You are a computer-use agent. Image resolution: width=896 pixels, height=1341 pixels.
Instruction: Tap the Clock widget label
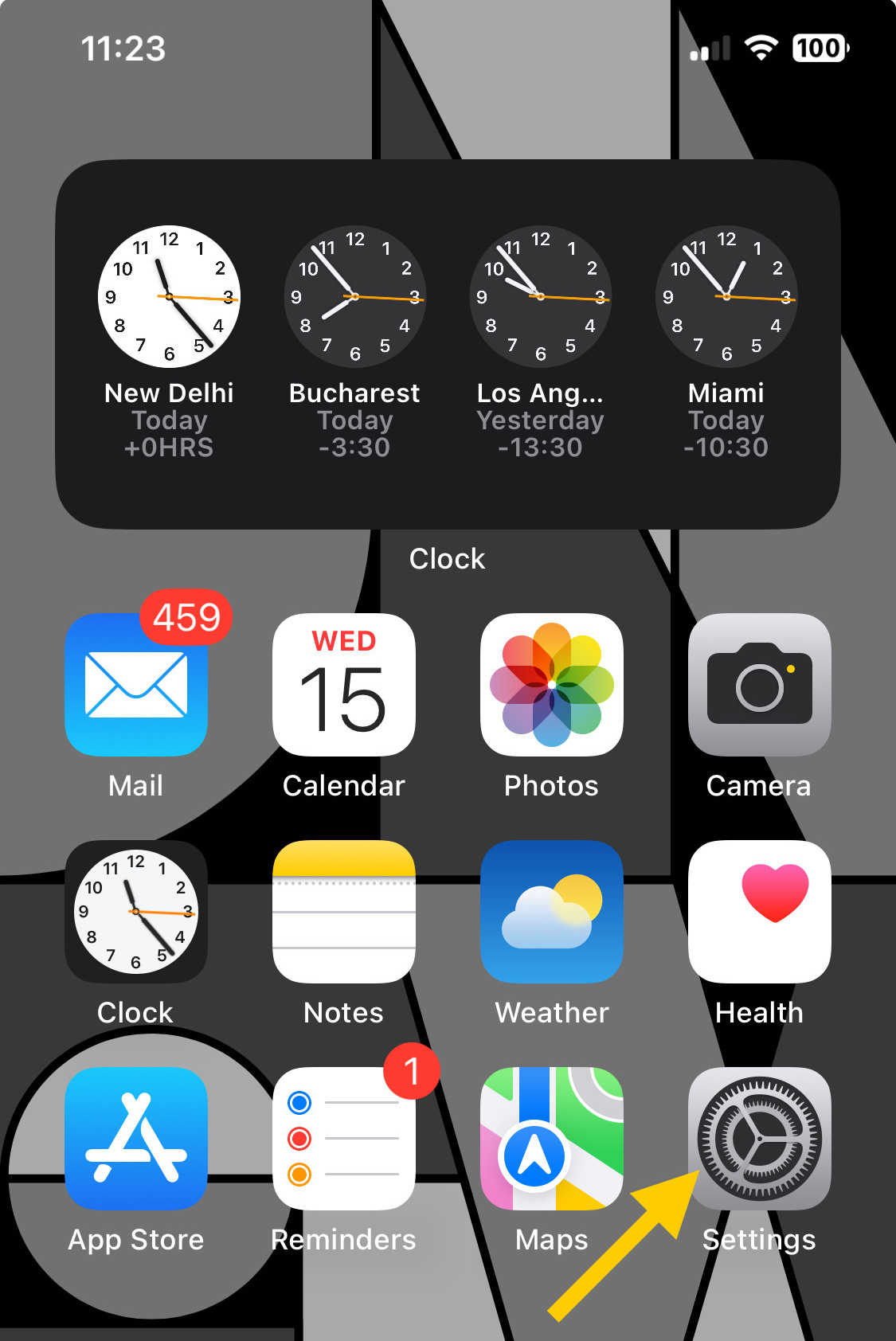point(448,558)
